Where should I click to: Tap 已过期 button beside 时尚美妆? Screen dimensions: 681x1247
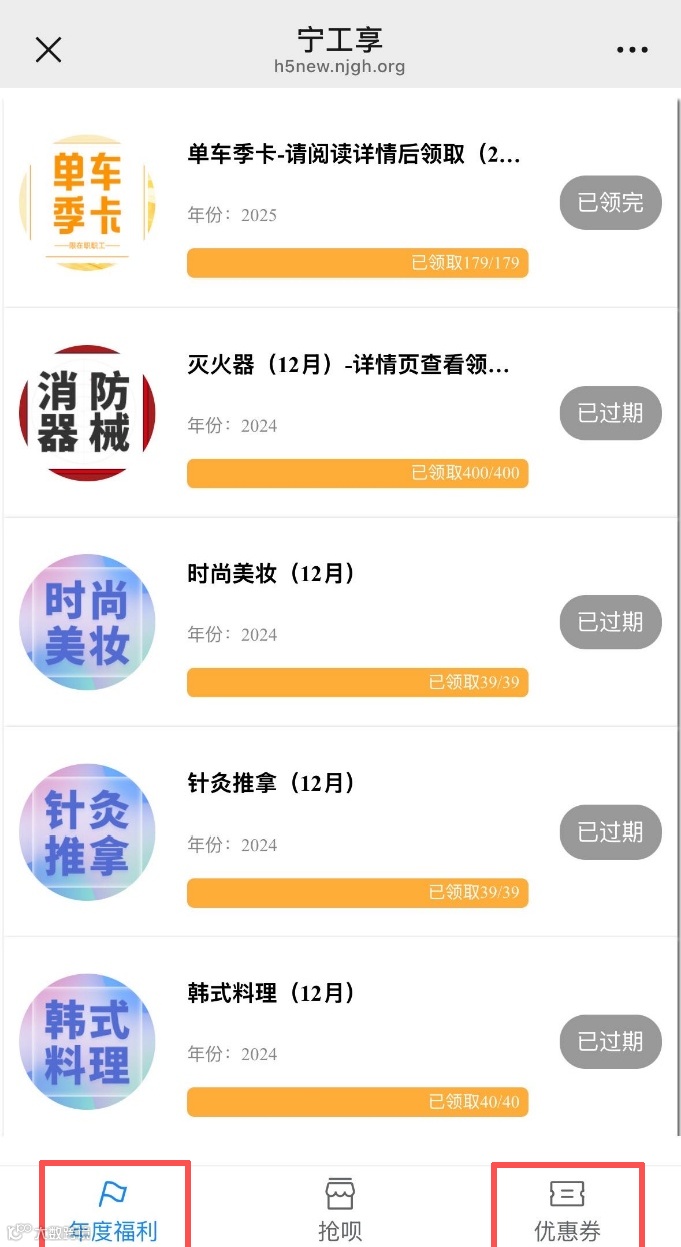click(x=610, y=622)
